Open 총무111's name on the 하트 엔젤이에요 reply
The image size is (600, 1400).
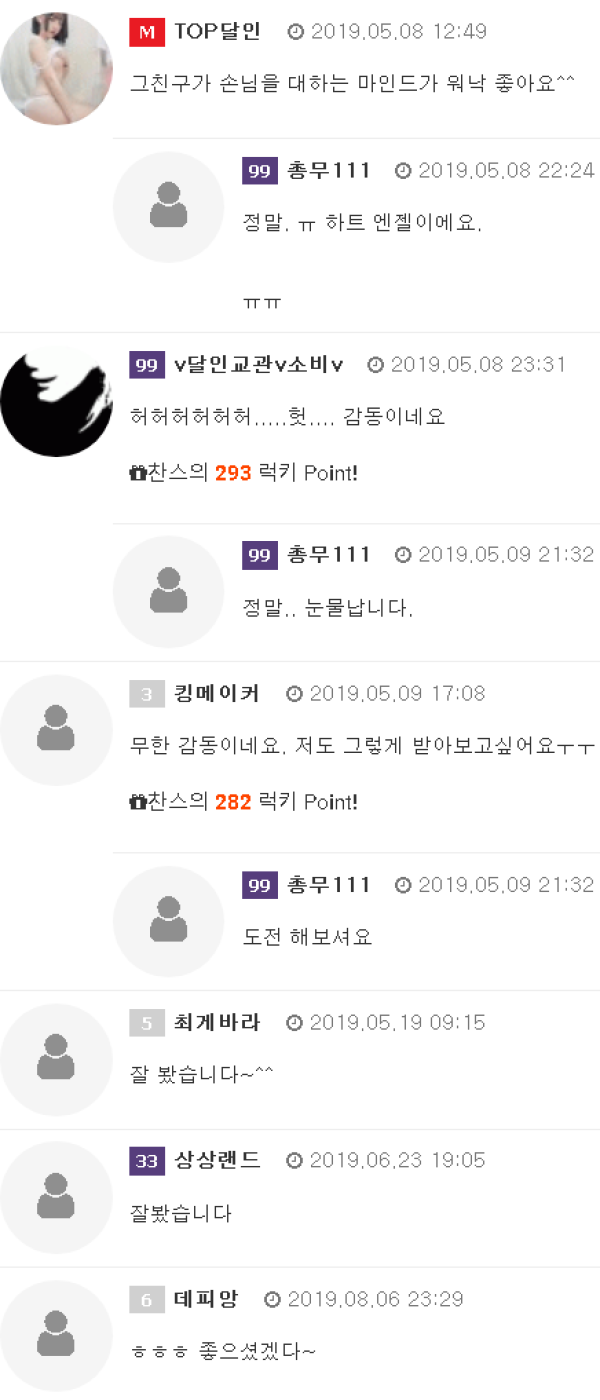[328, 171]
